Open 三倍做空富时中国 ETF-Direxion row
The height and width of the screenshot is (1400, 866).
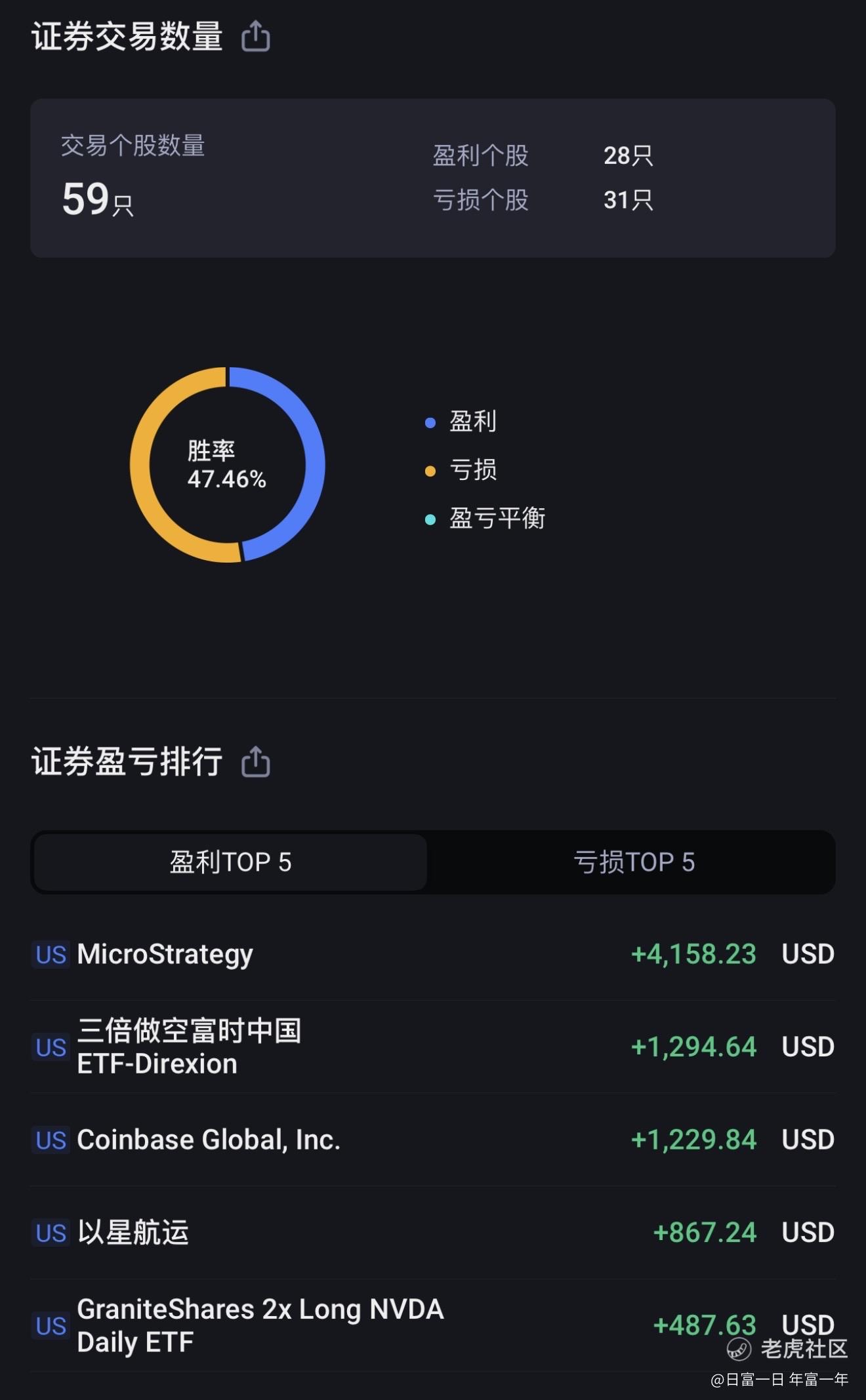click(x=433, y=1047)
